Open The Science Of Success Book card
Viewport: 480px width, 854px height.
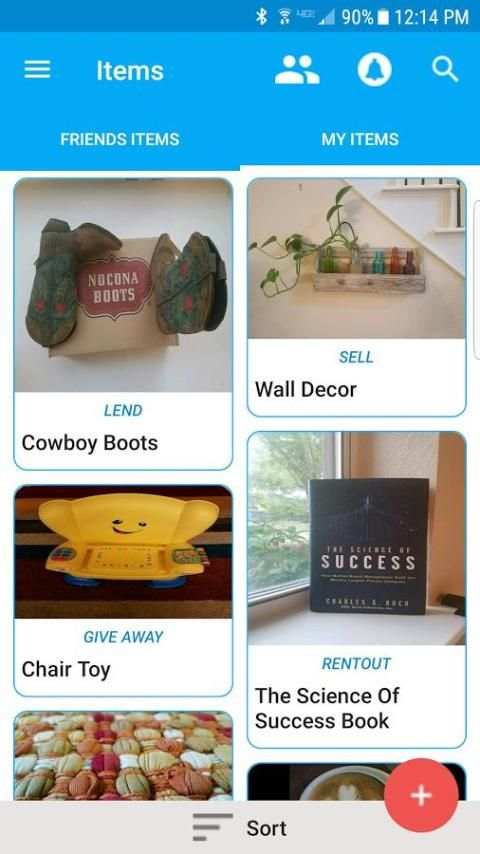(x=357, y=590)
